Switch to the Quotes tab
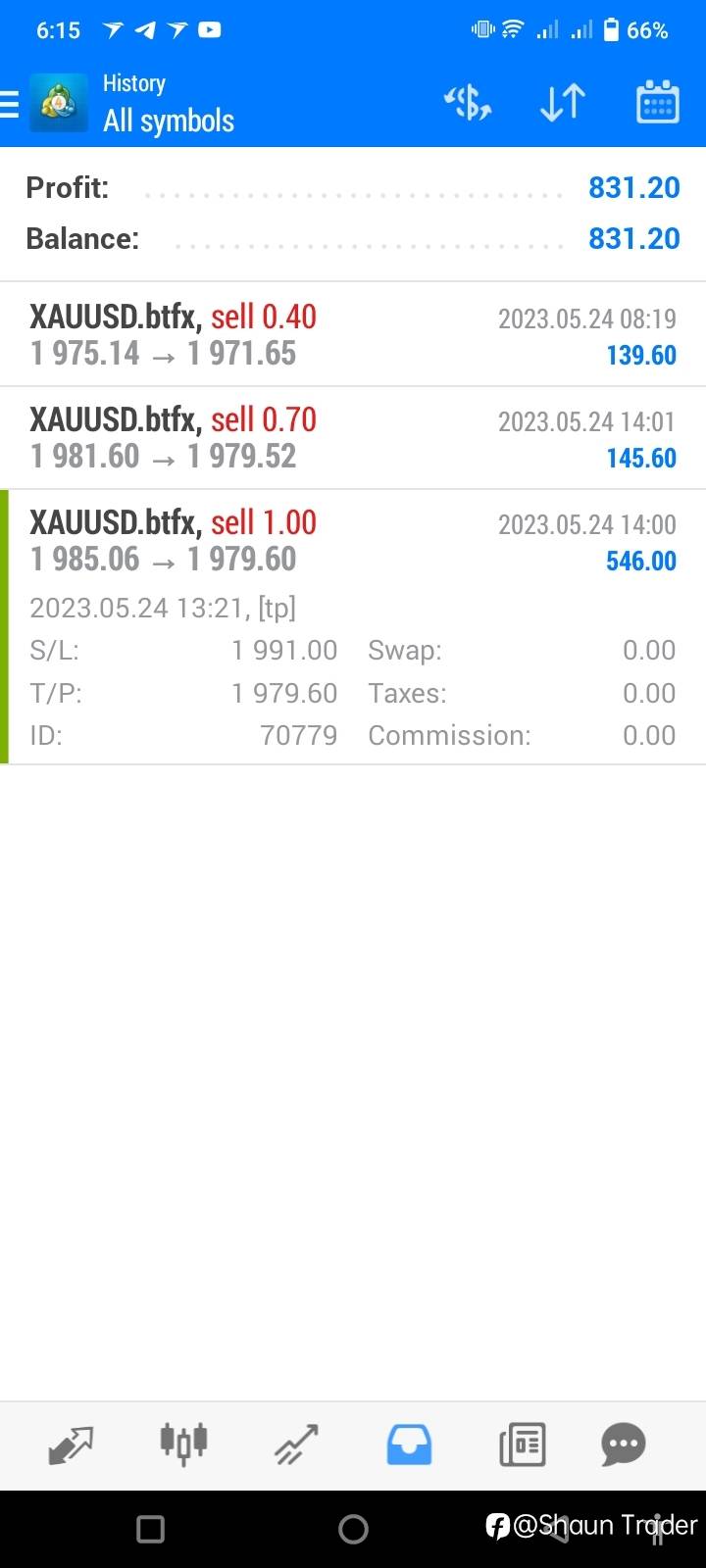Screen dimensions: 706x1568 click(71, 1445)
